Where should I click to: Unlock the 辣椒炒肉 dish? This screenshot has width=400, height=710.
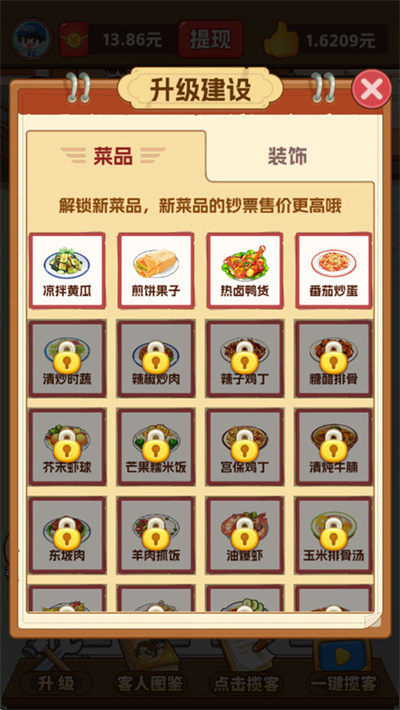click(156, 359)
